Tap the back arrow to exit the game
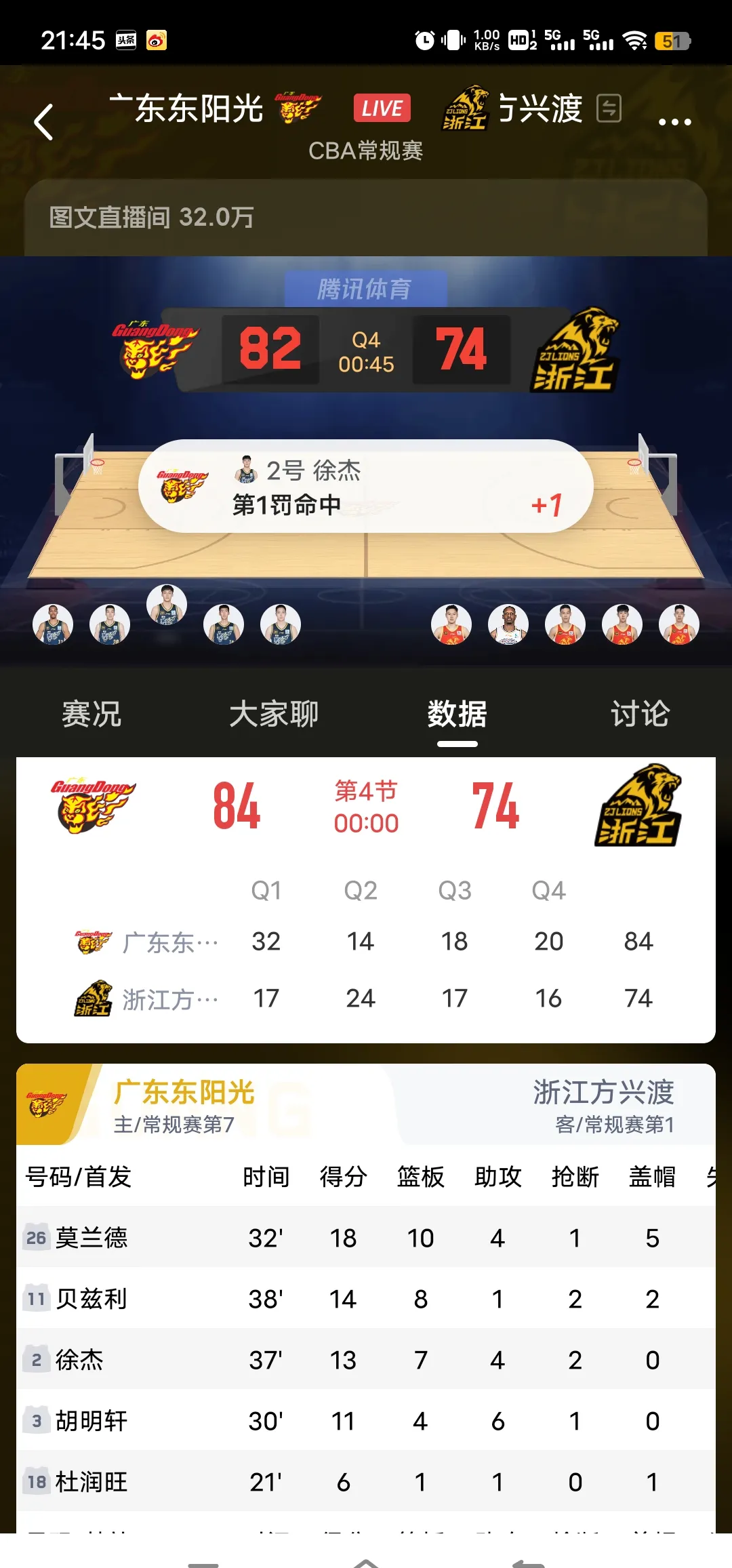This screenshot has width=732, height=1568. pos(43,121)
